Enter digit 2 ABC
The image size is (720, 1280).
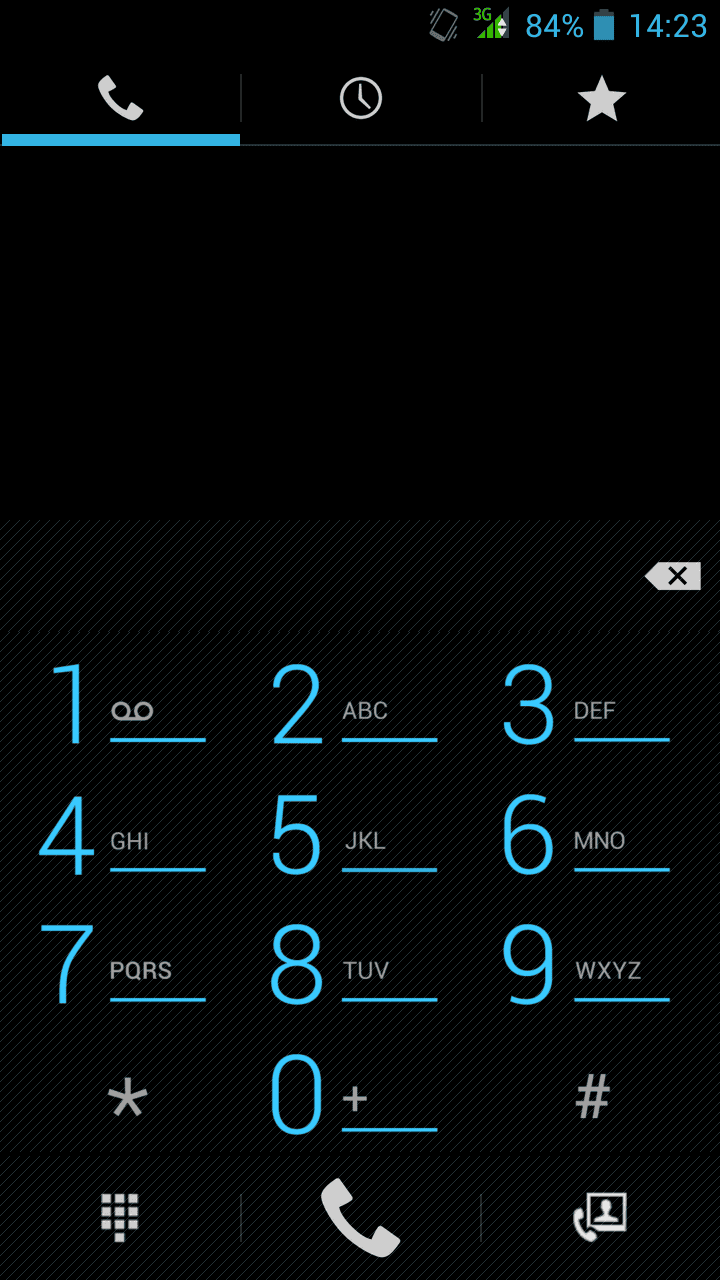point(355,706)
